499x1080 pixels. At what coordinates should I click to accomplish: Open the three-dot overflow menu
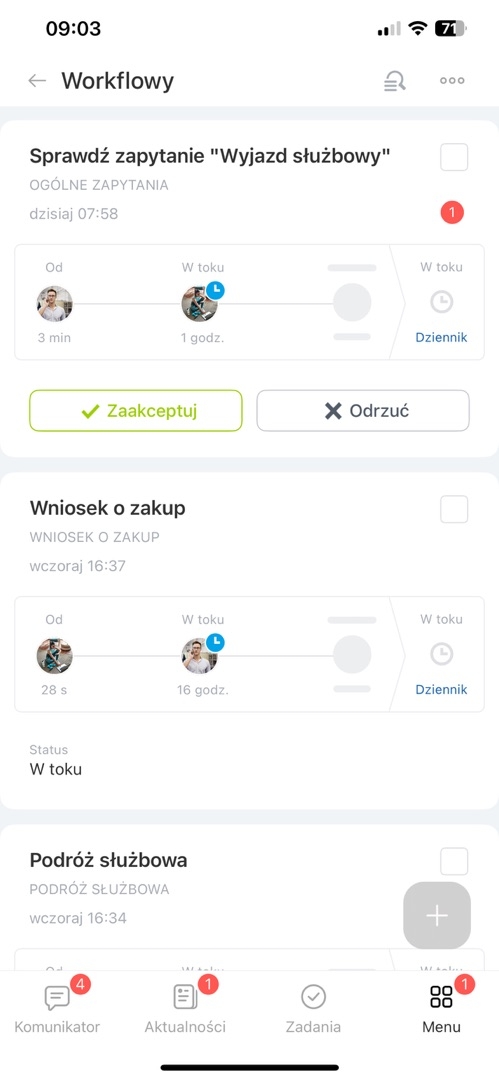(x=452, y=81)
